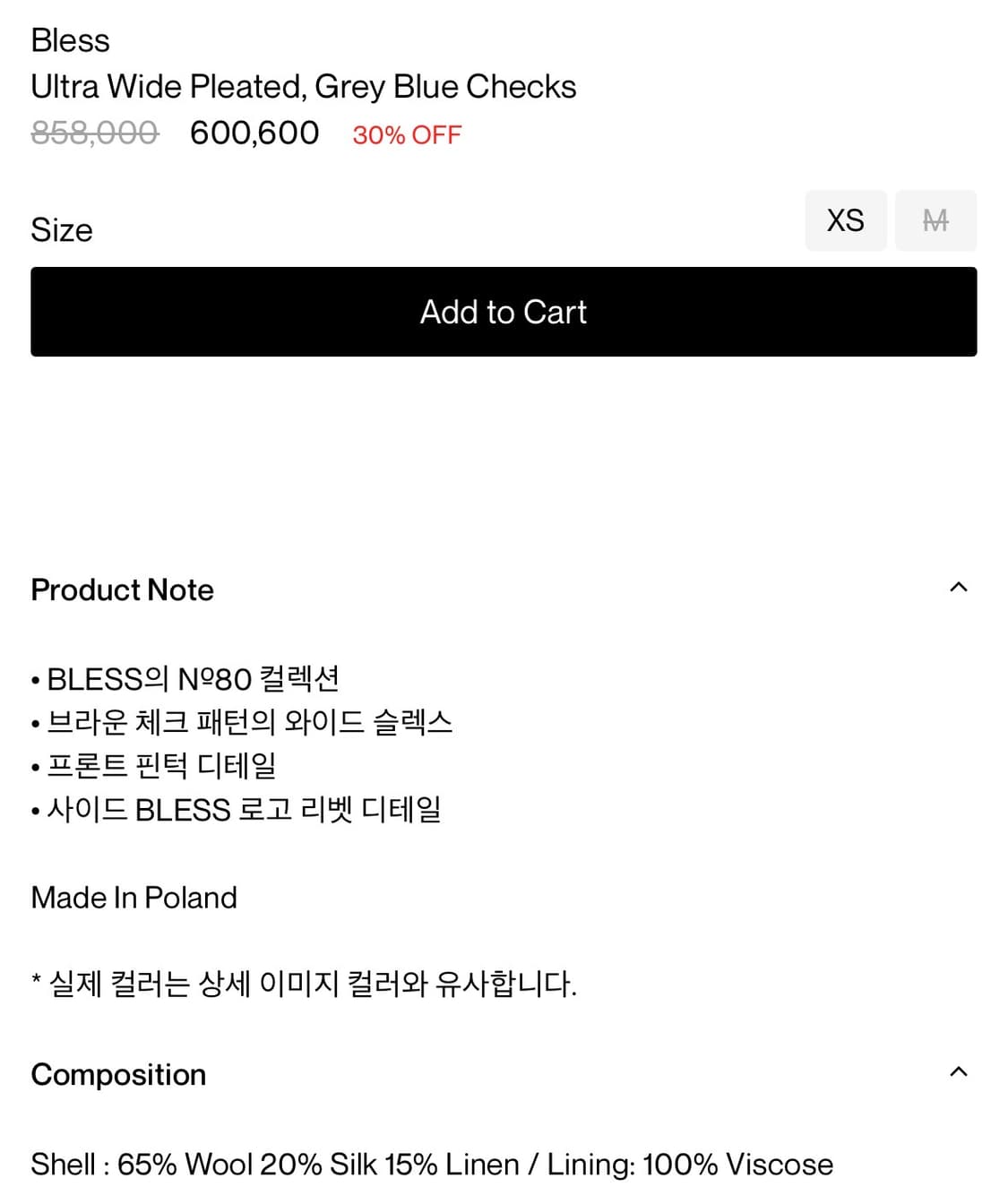
Task: Select the XS size selector box
Action: click(845, 220)
